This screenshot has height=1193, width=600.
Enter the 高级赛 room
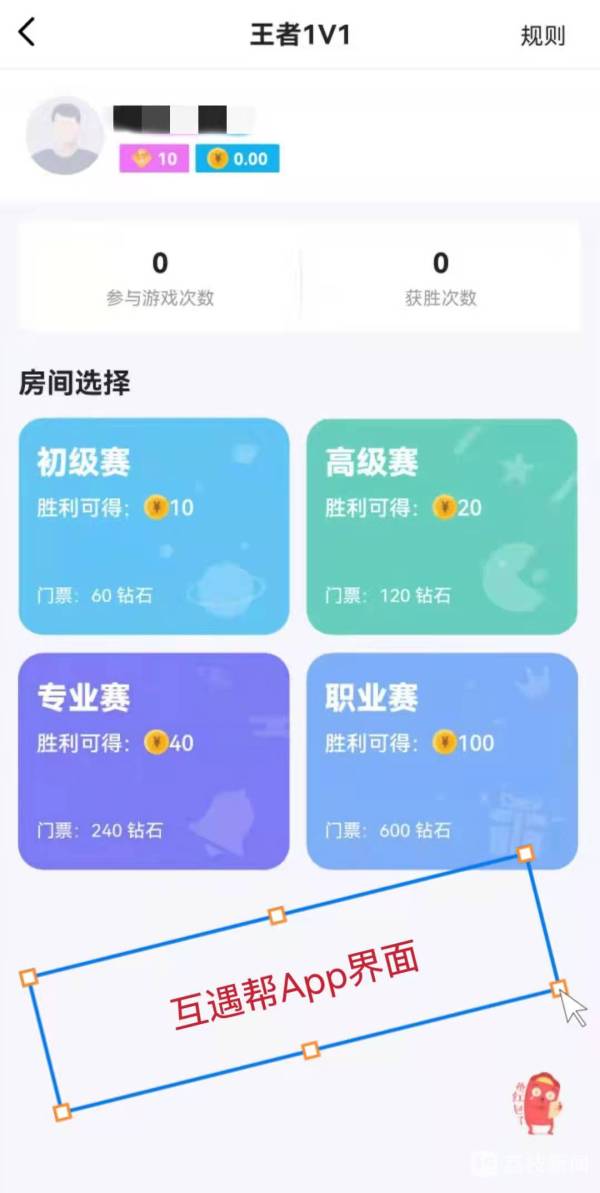tap(441, 526)
